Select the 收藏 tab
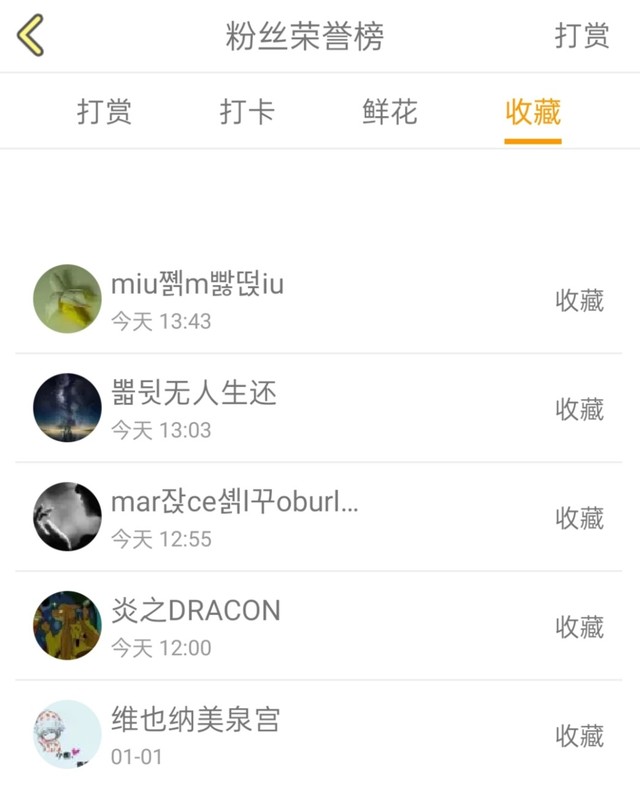 (x=532, y=112)
